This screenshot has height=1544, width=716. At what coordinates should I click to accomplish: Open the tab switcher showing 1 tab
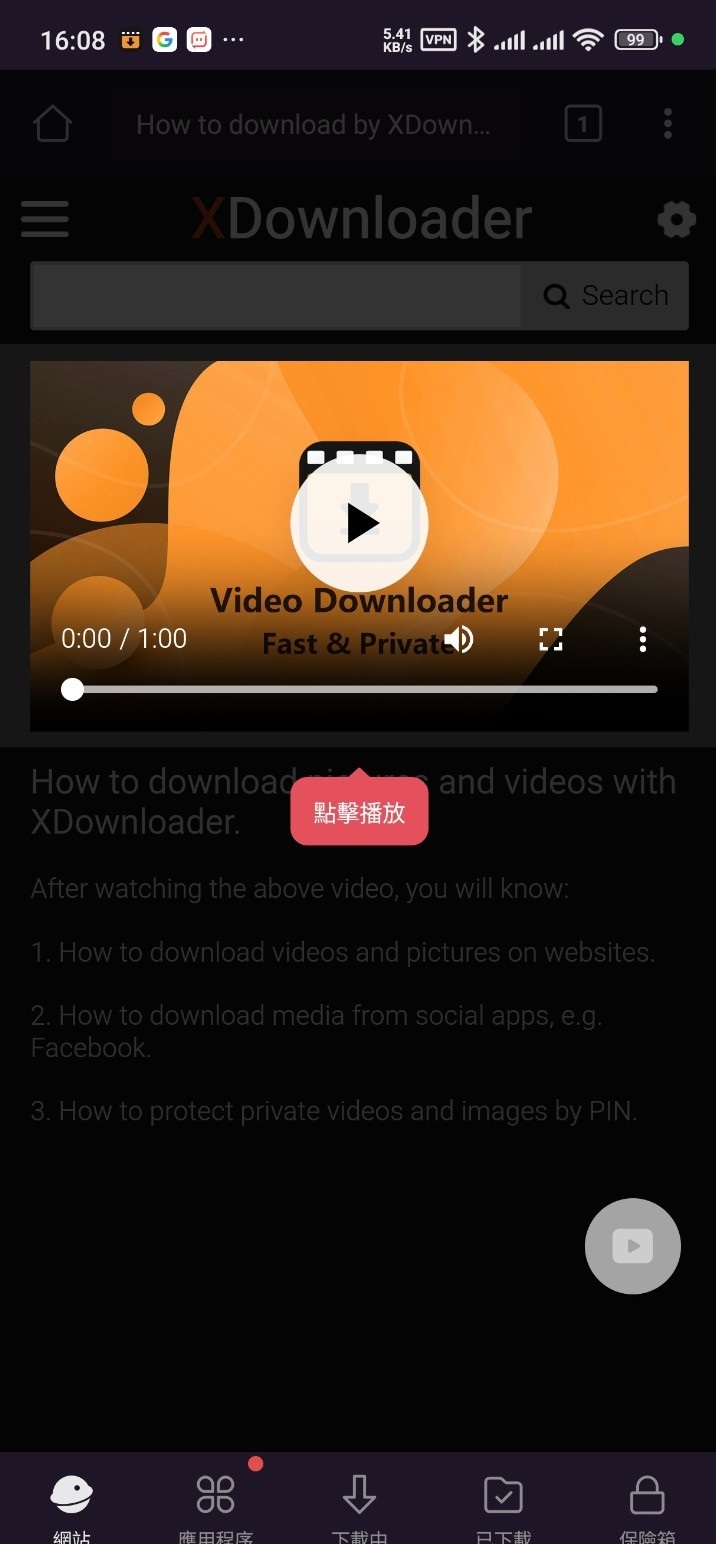pos(583,125)
